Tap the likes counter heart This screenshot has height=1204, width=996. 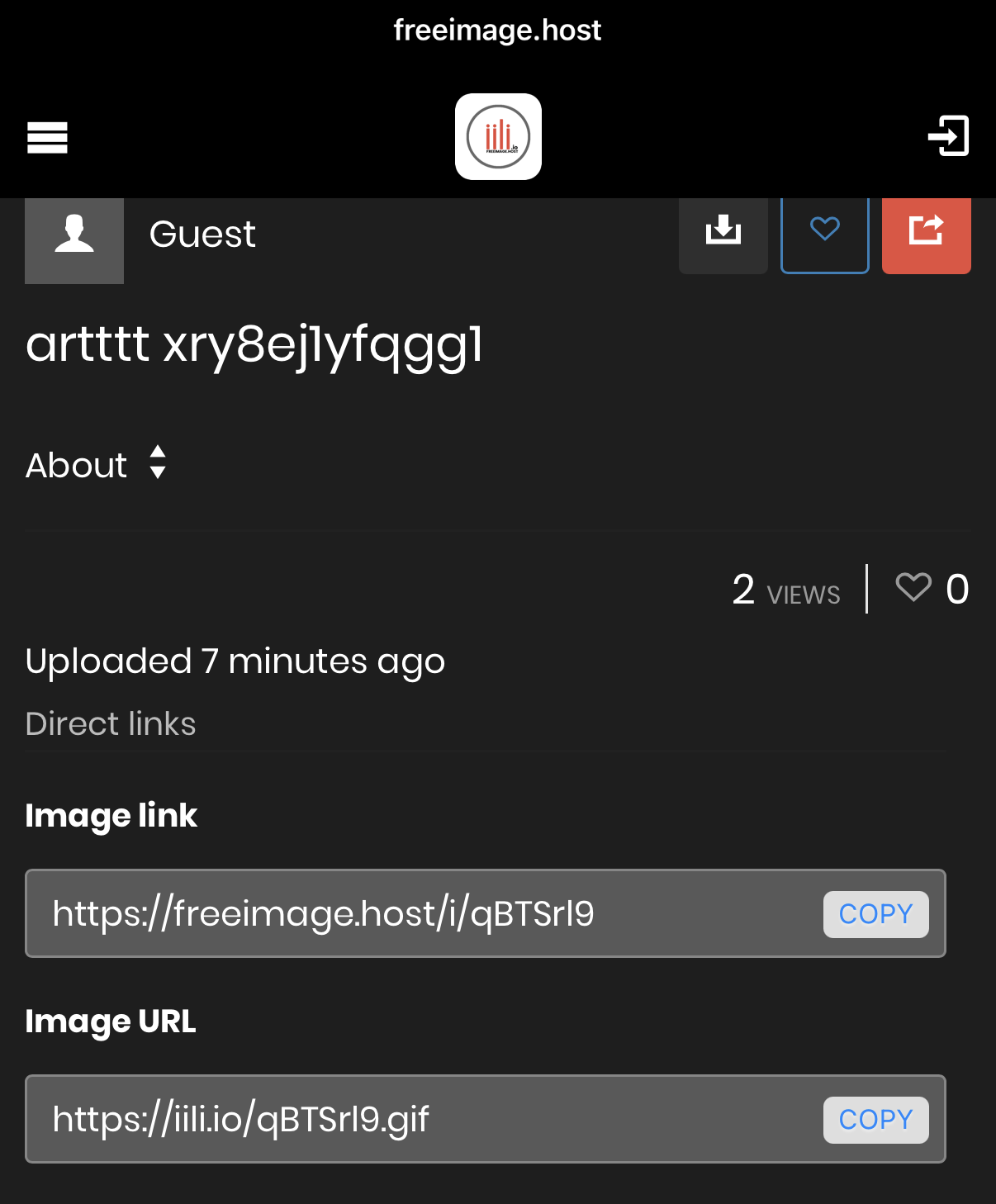913,588
